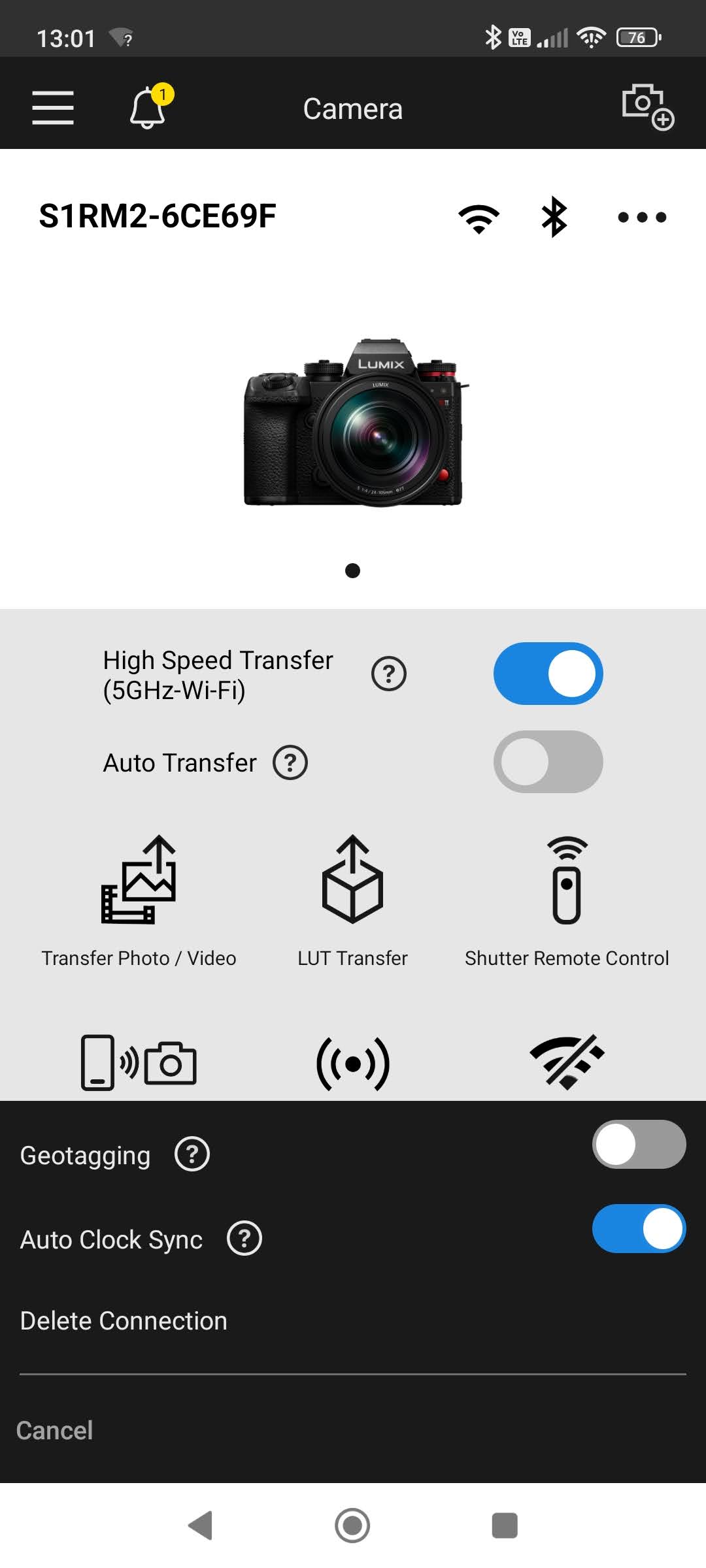Enable the Geotagging switch
This screenshot has width=706, height=1568.
click(639, 1144)
